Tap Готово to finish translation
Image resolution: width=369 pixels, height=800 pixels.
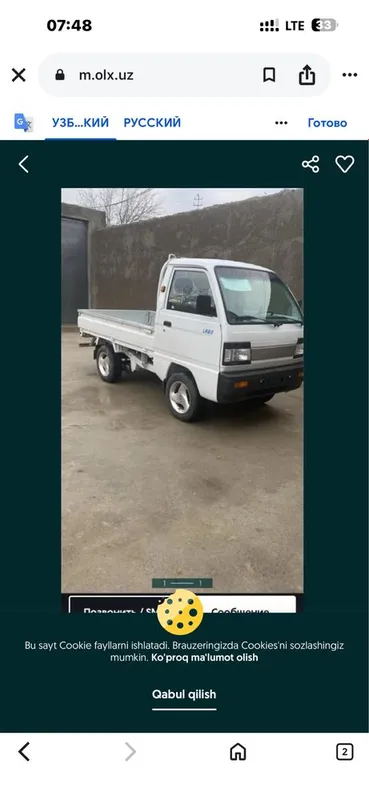327,123
